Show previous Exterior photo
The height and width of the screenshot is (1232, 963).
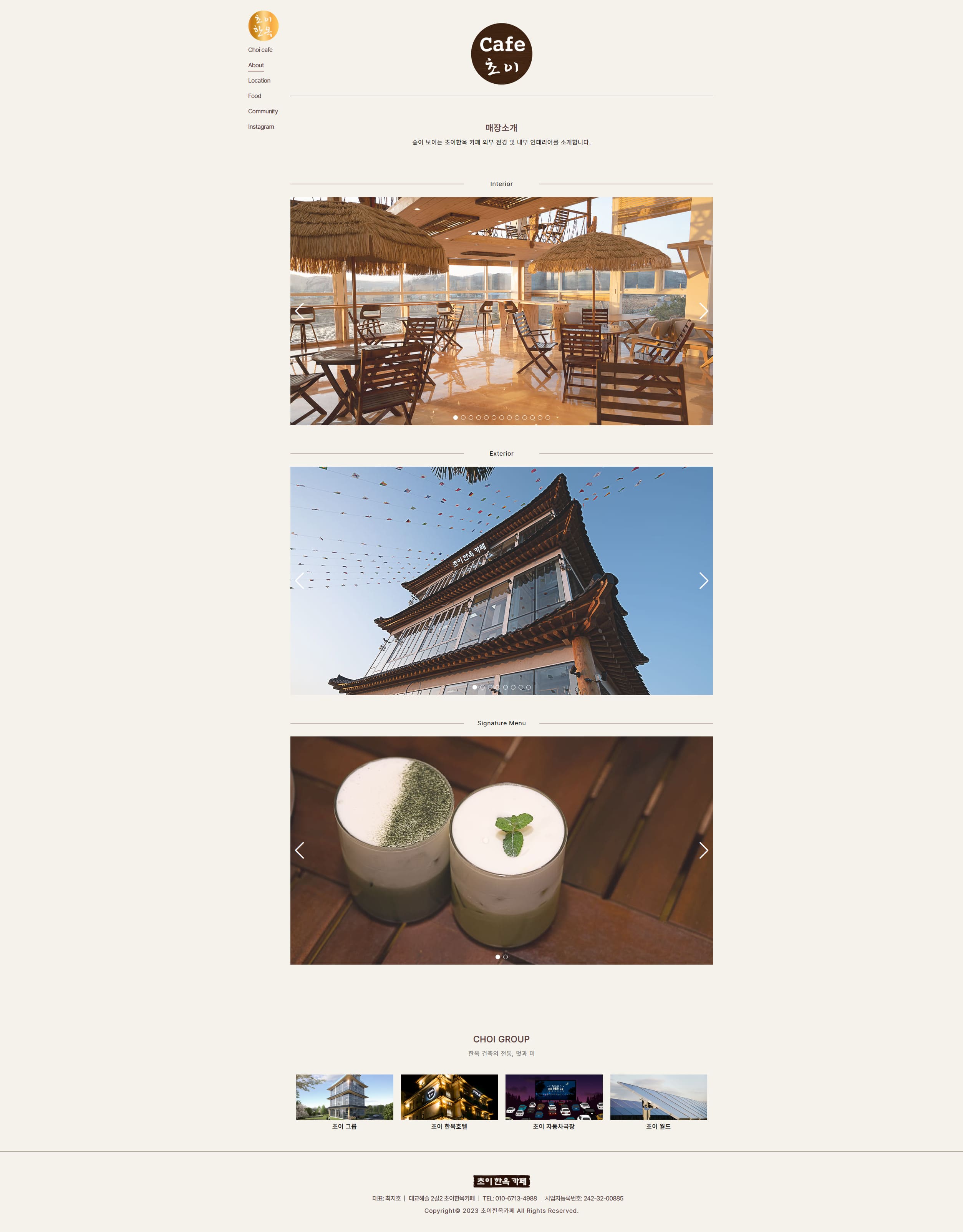tap(300, 580)
